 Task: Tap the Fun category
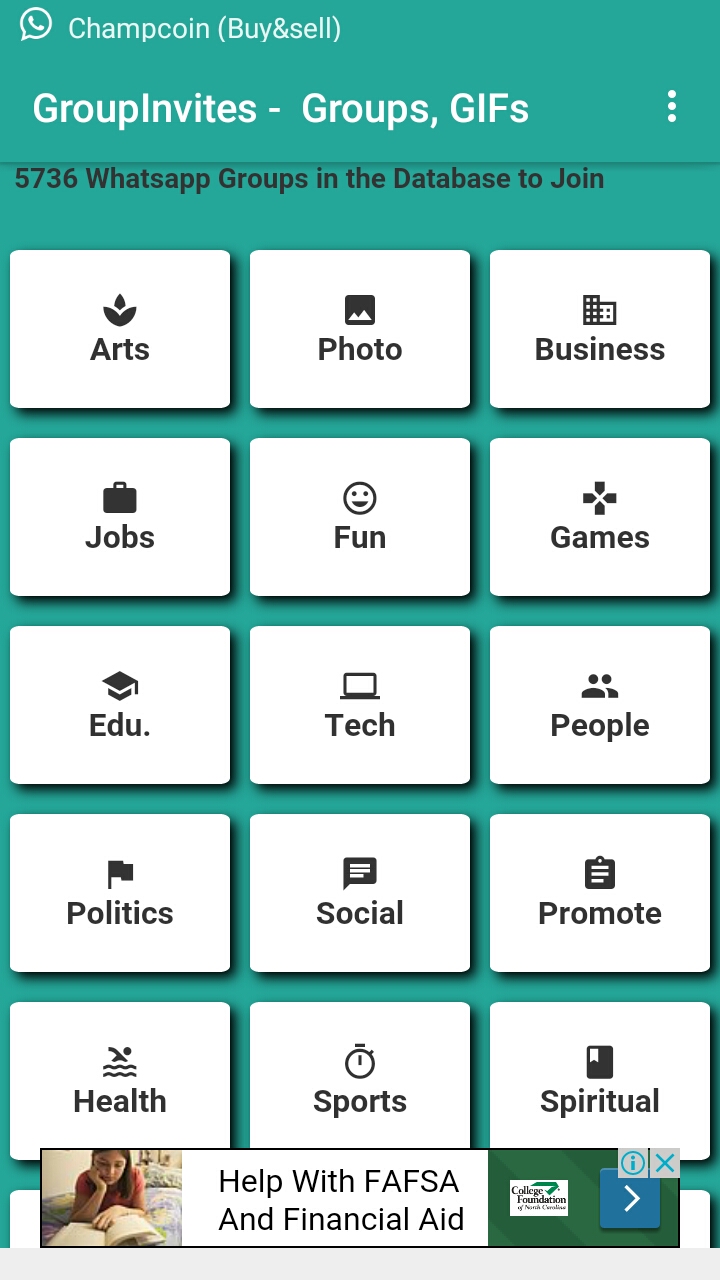coord(360,517)
